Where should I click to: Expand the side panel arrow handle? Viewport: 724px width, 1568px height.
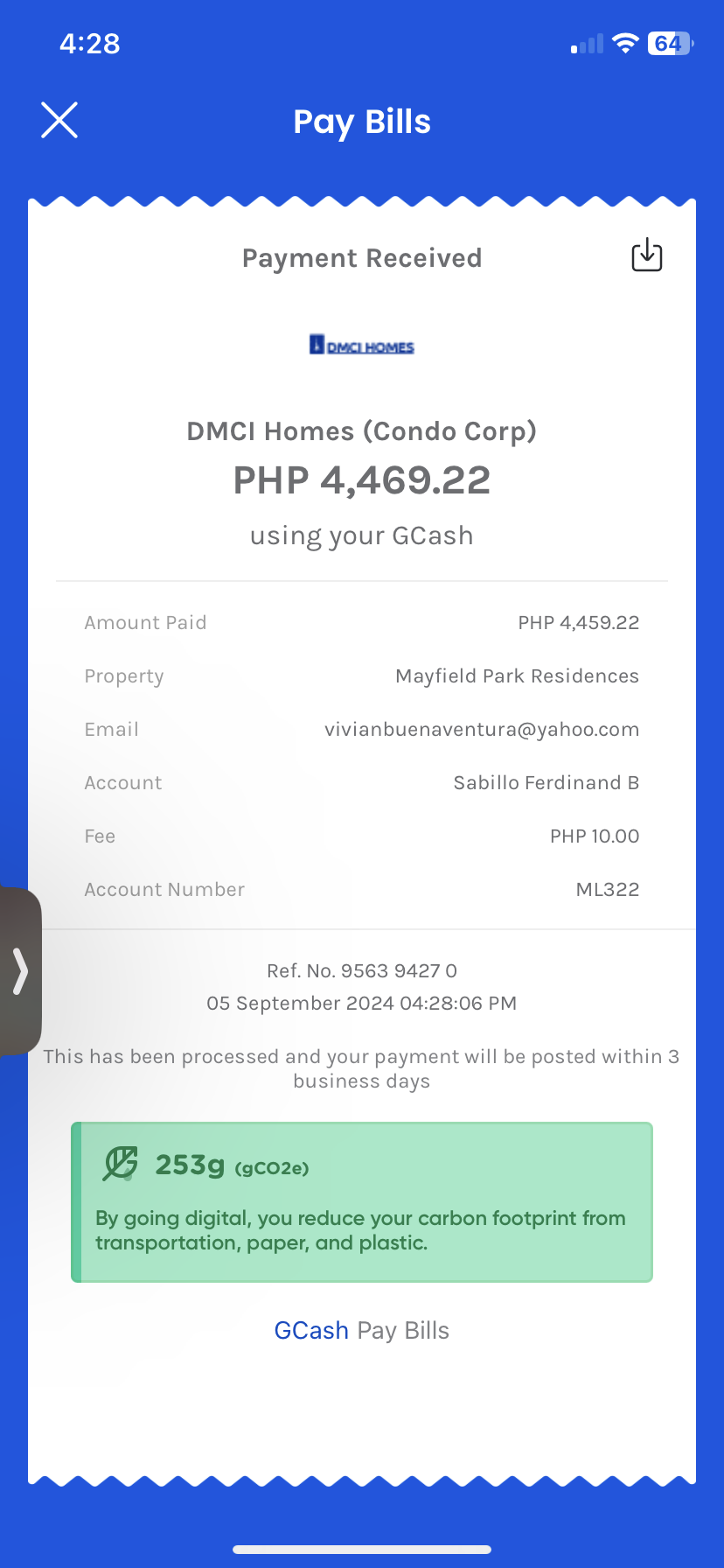tap(20, 971)
